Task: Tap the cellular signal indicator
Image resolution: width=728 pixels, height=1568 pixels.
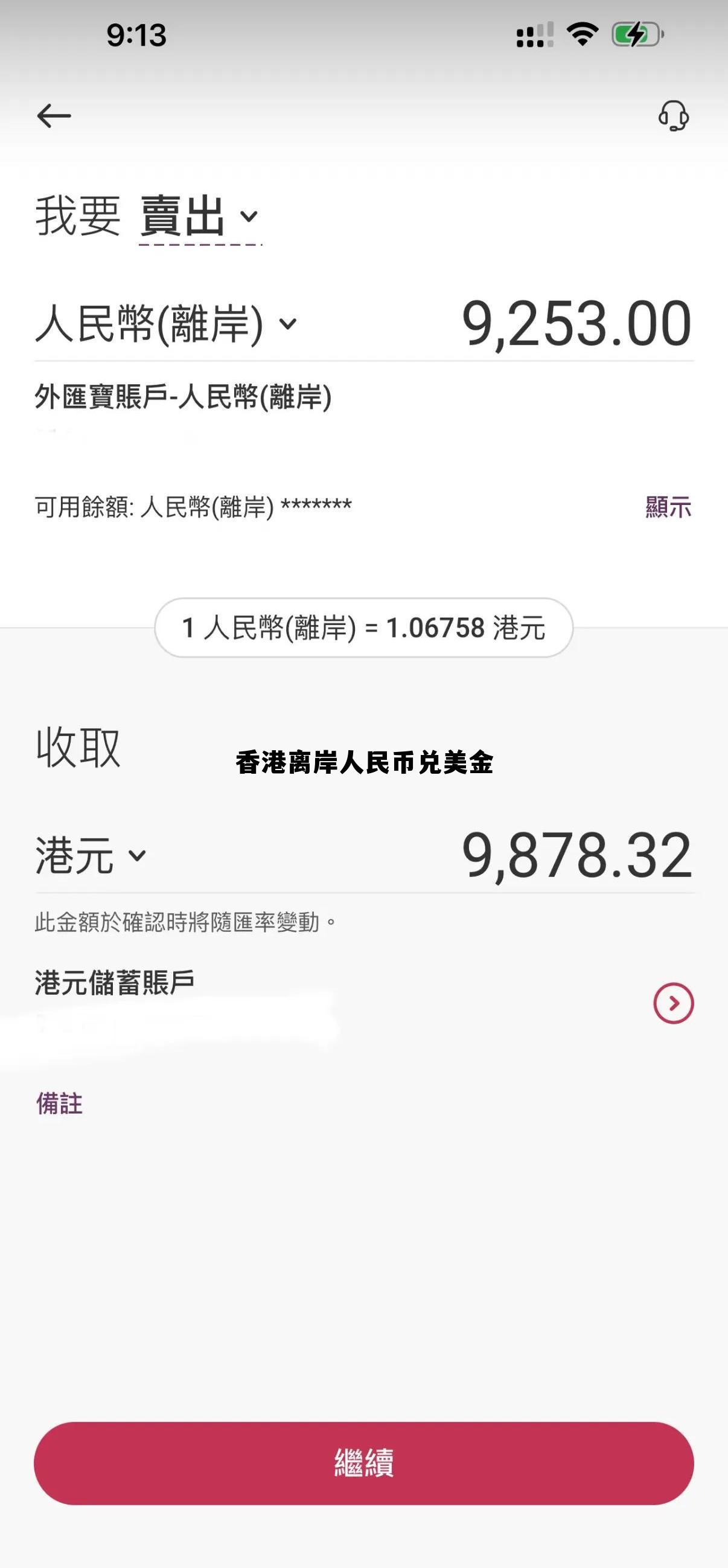Action: pyautogui.click(x=533, y=34)
